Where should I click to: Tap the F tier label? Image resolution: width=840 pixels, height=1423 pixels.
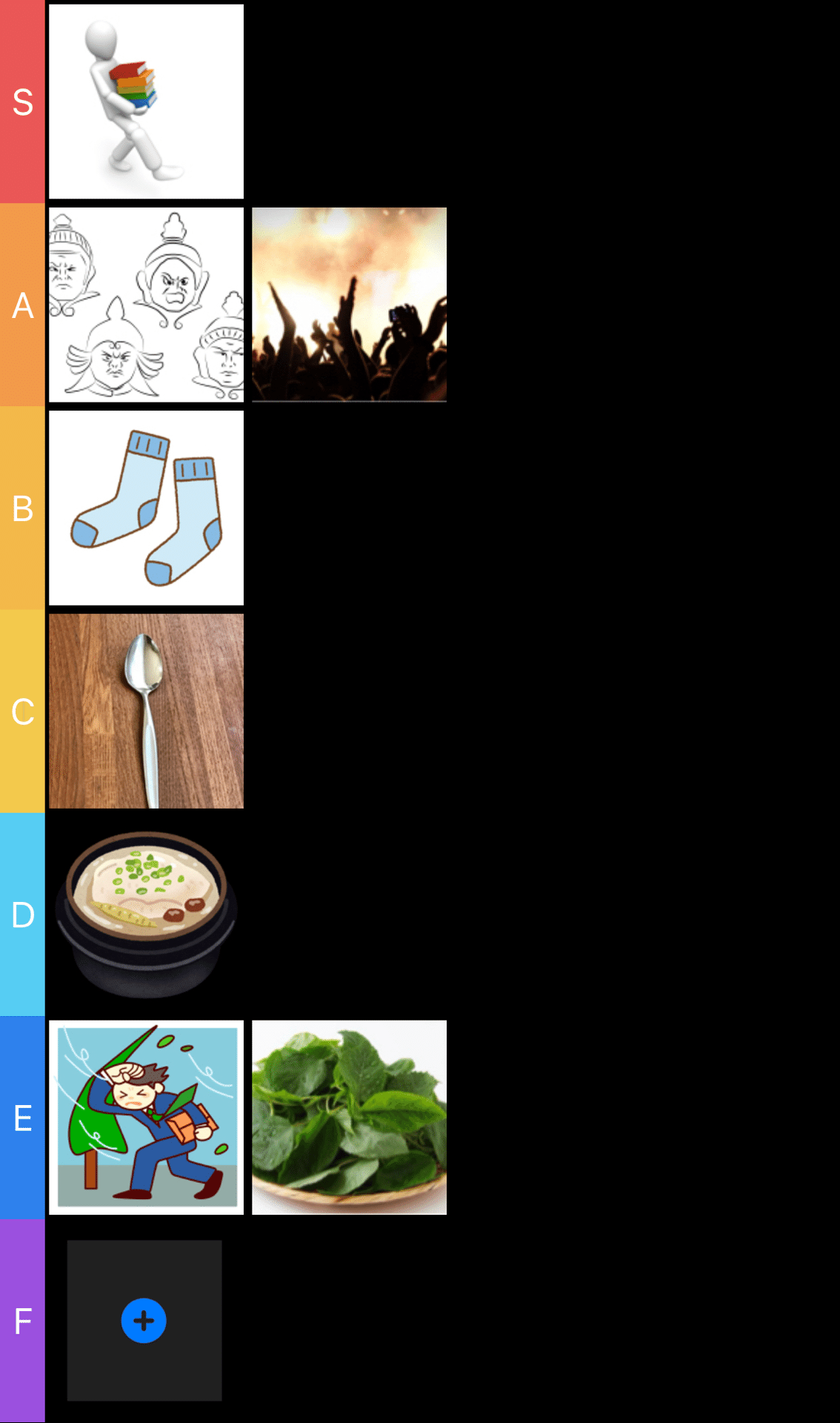click(22, 1320)
